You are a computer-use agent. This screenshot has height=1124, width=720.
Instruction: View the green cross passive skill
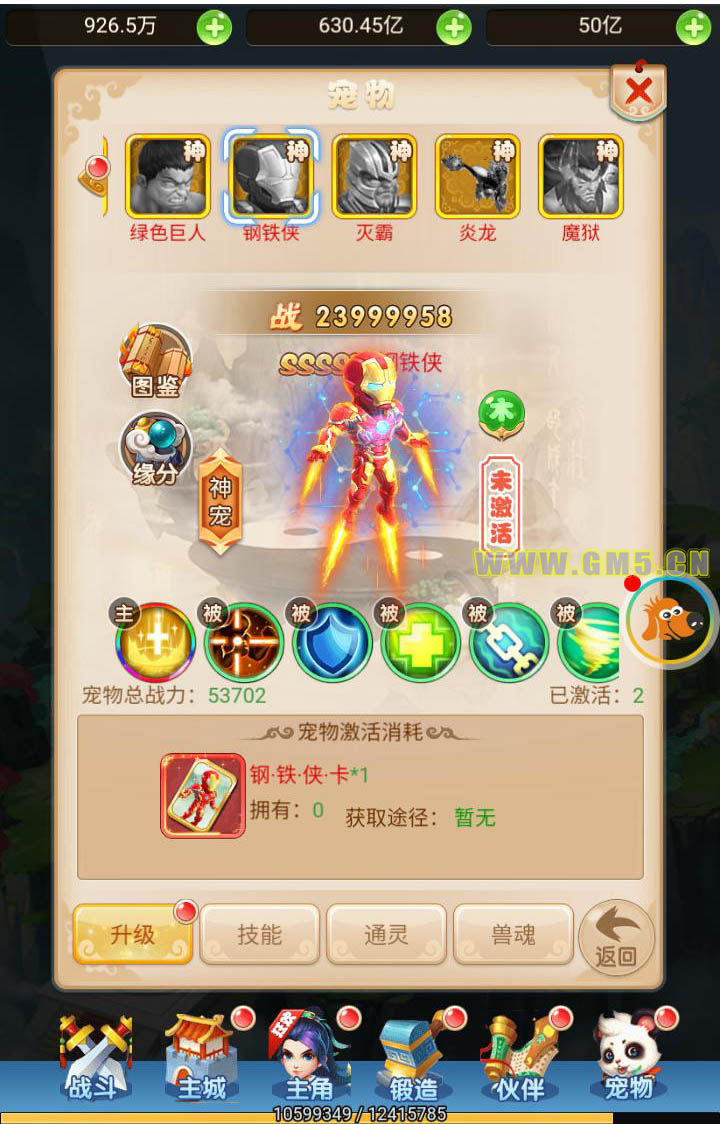(420, 642)
